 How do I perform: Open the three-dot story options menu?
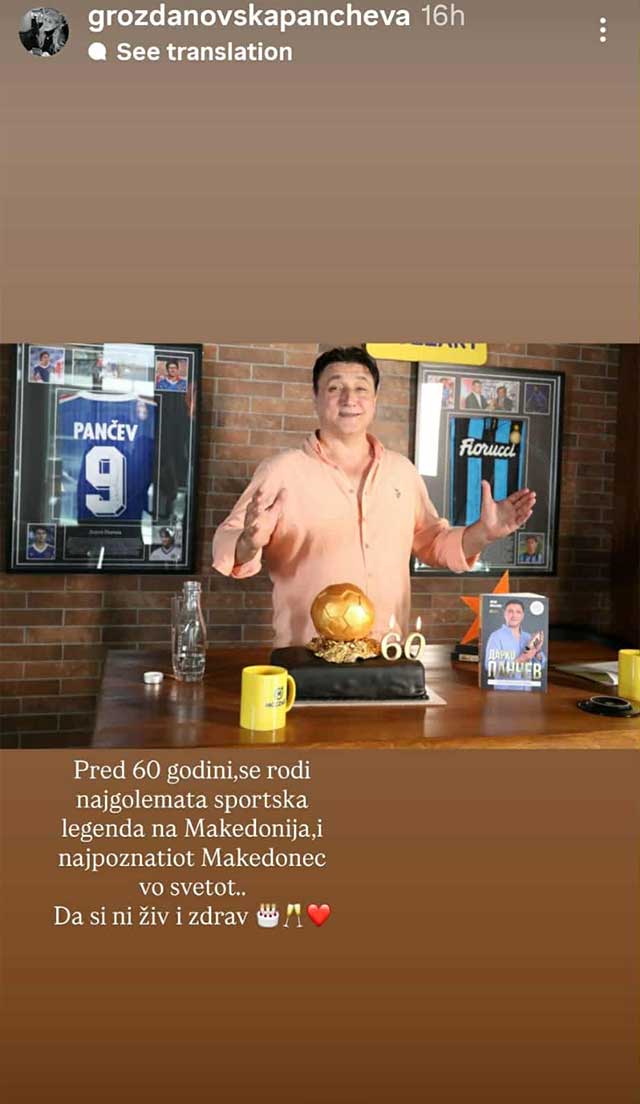coord(602,30)
